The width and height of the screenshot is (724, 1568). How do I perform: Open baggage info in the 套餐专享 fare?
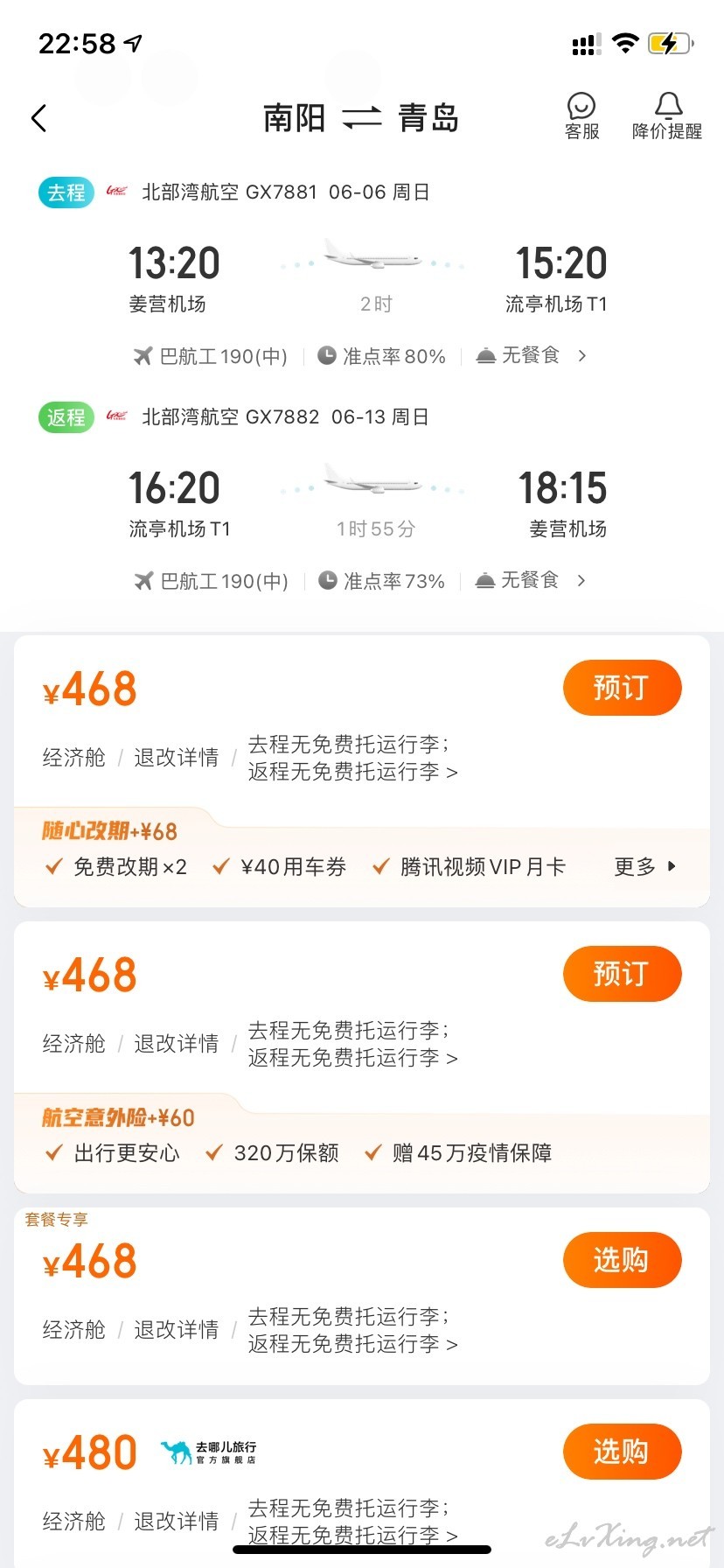click(x=352, y=1330)
